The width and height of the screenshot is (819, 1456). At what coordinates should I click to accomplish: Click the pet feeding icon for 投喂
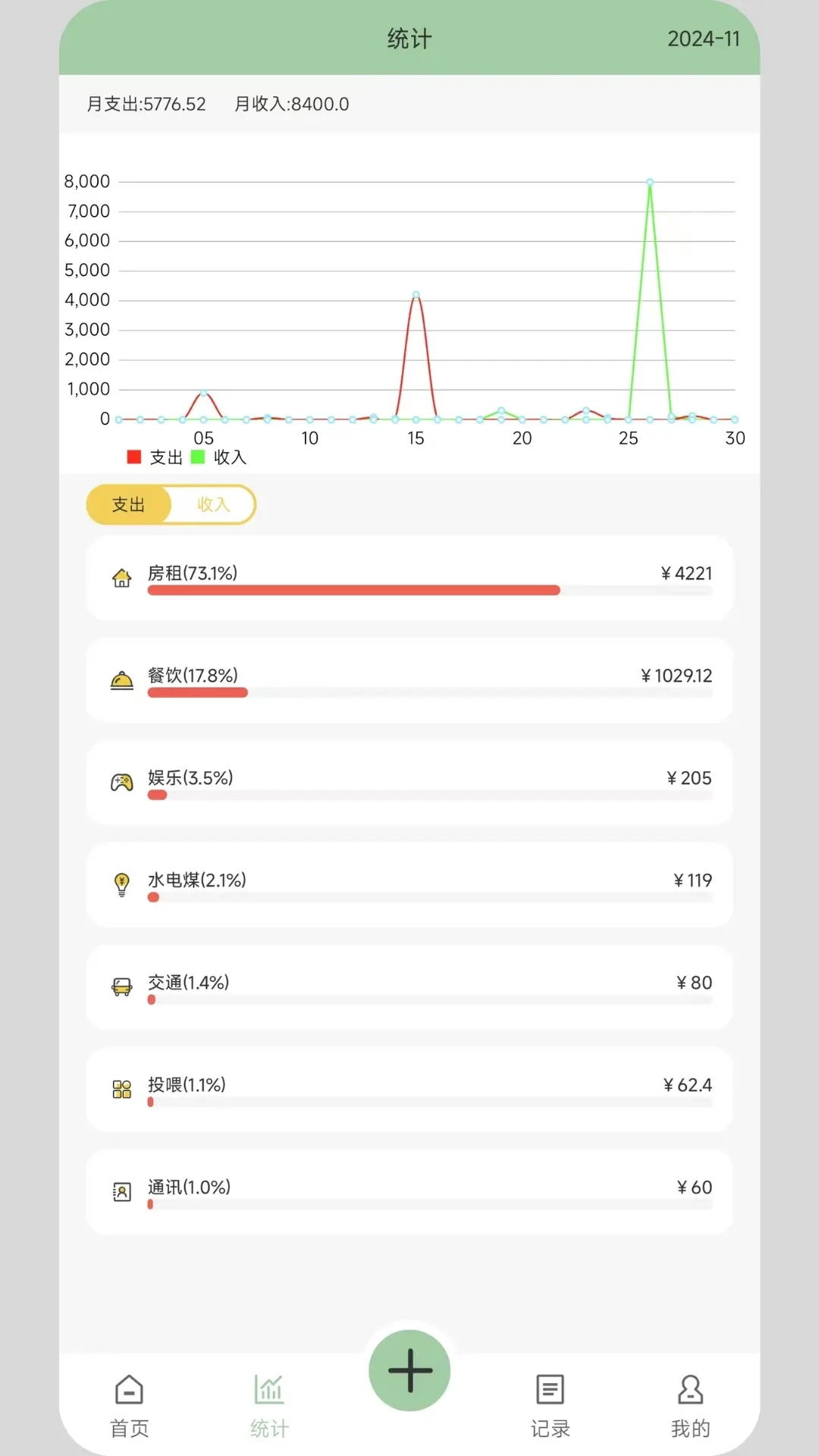click(121, 1090)
